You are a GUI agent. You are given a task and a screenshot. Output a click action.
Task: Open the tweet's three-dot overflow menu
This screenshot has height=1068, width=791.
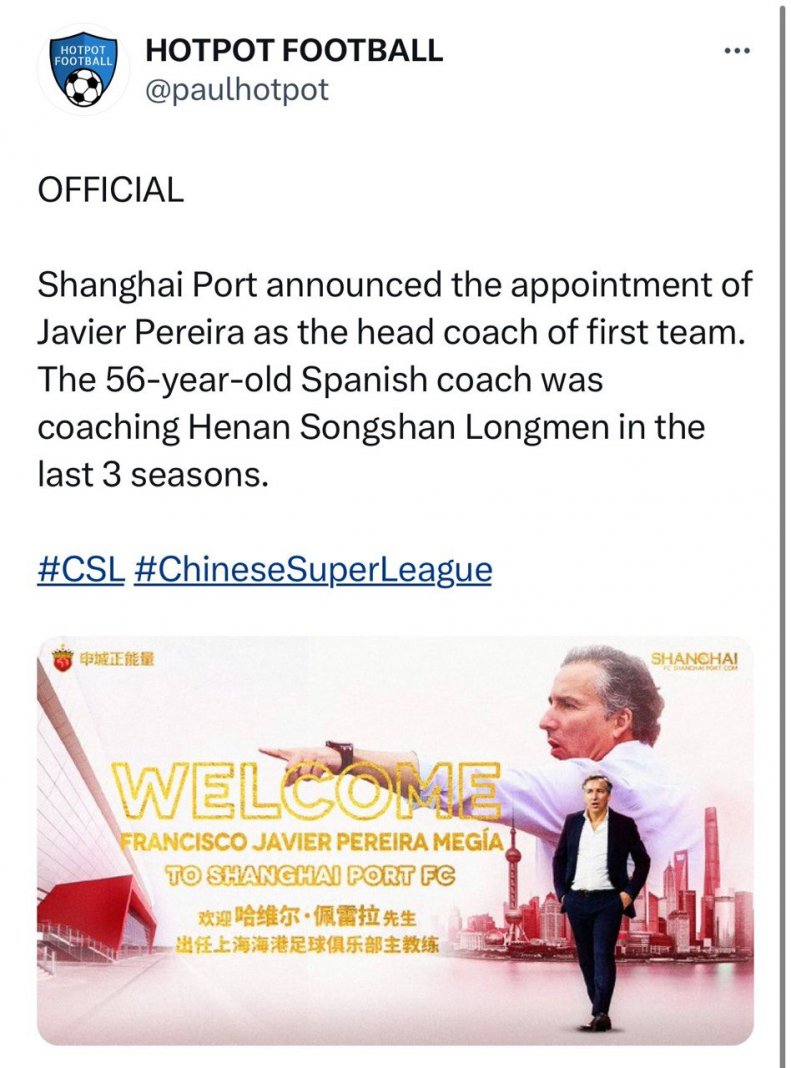tap(736, 51)
